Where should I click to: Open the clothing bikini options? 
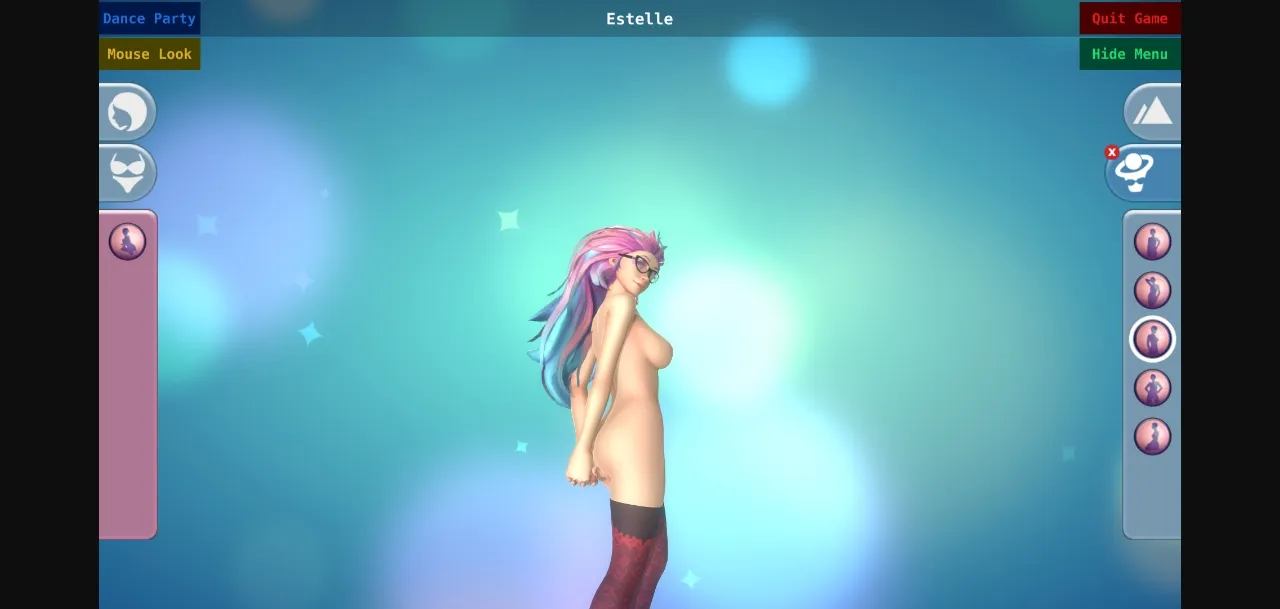(x=127, y=173)
